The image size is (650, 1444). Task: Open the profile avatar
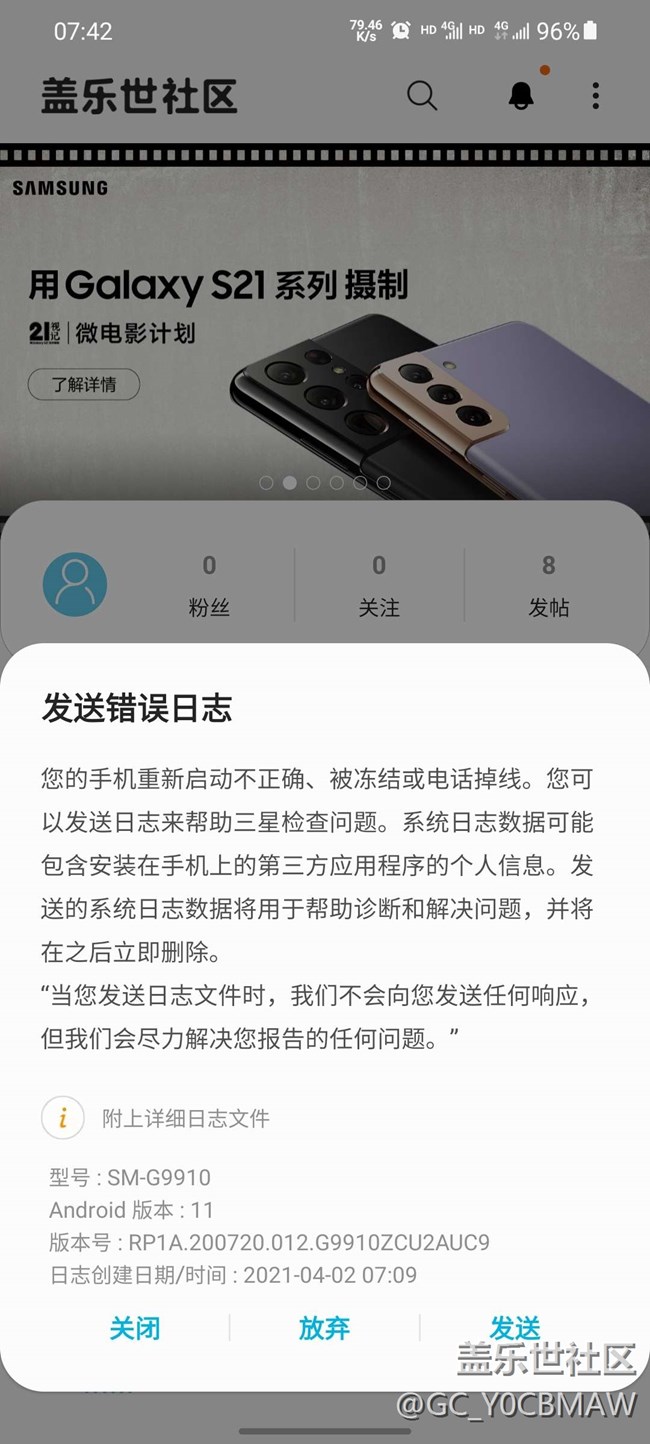pyautogui.click(x=75, y=584)
